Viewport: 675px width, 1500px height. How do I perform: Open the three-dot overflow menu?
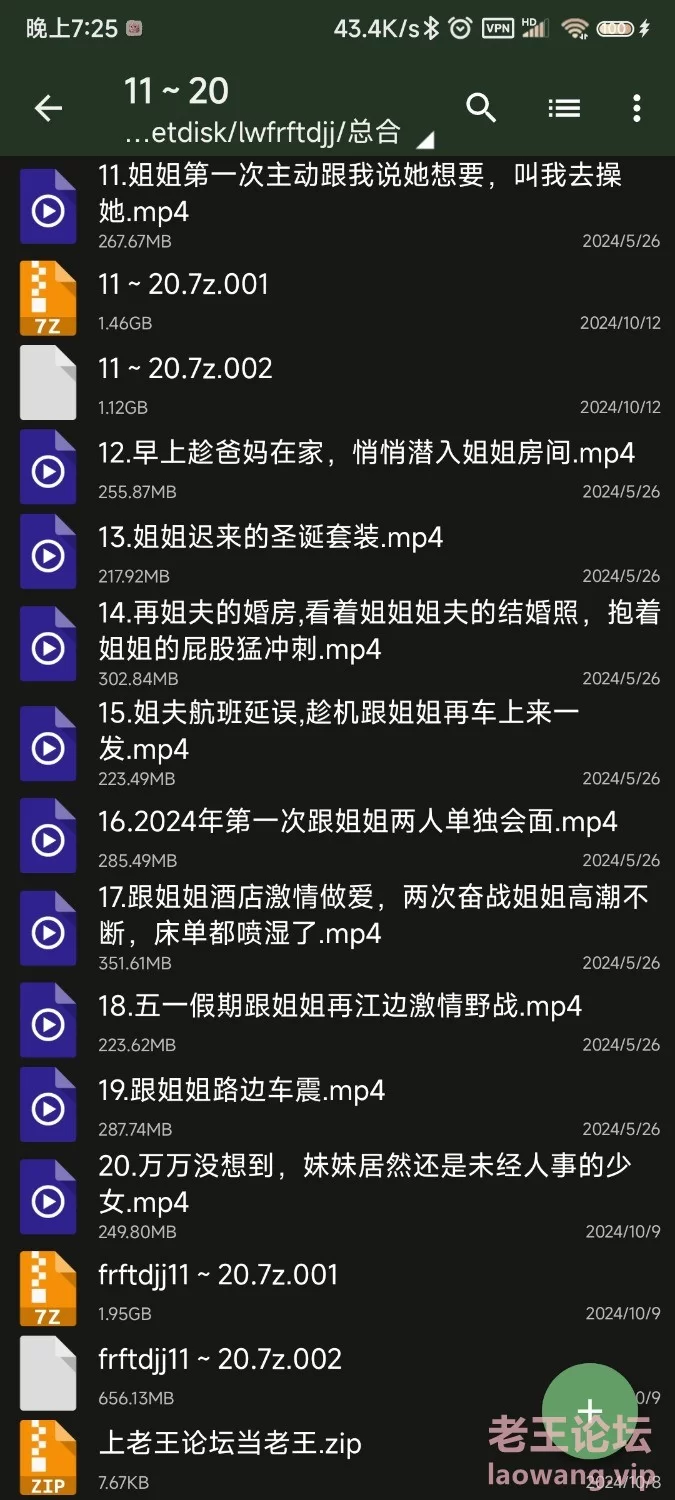pyautogui.click(x=637, y=108)
